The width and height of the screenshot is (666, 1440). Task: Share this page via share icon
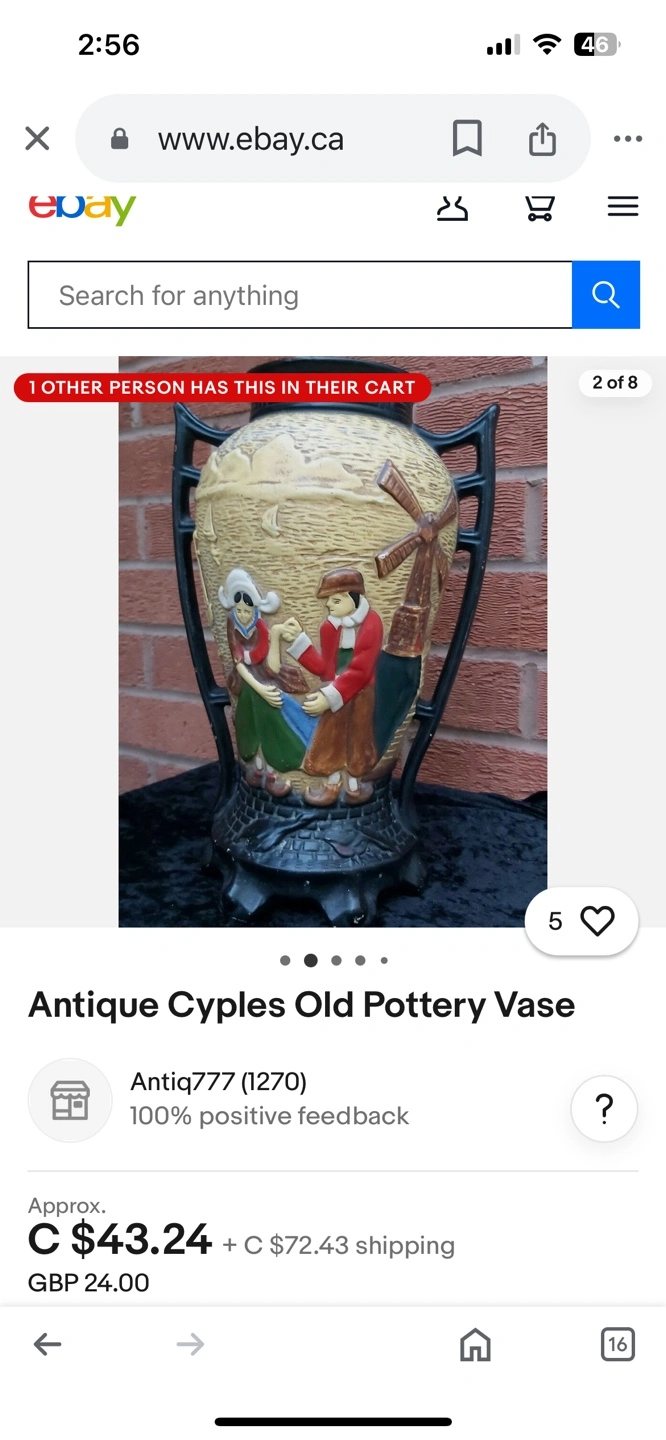point(542,138)
